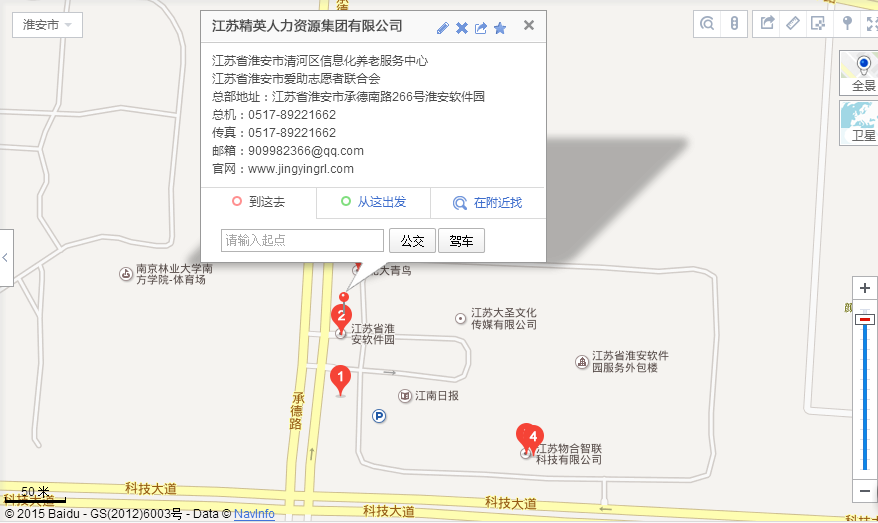Switch to the 到这去 tab
878x523 pixels.
click(x=259, y=203)
